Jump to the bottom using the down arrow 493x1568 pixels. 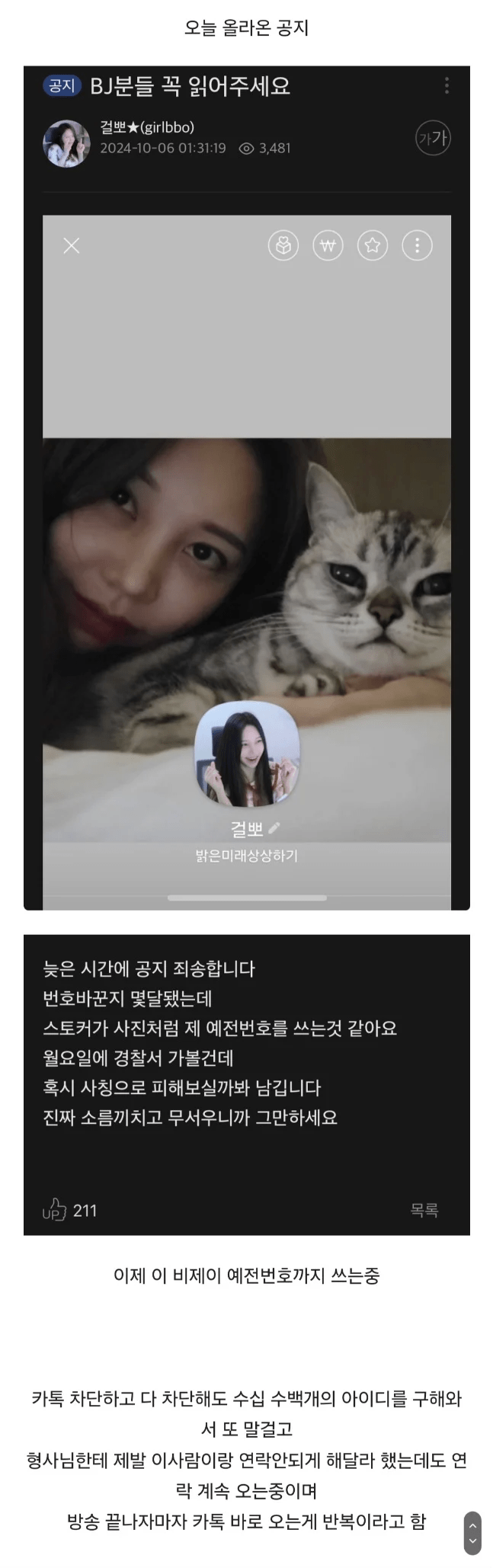pyautogui.click(x=472, y=1541)
